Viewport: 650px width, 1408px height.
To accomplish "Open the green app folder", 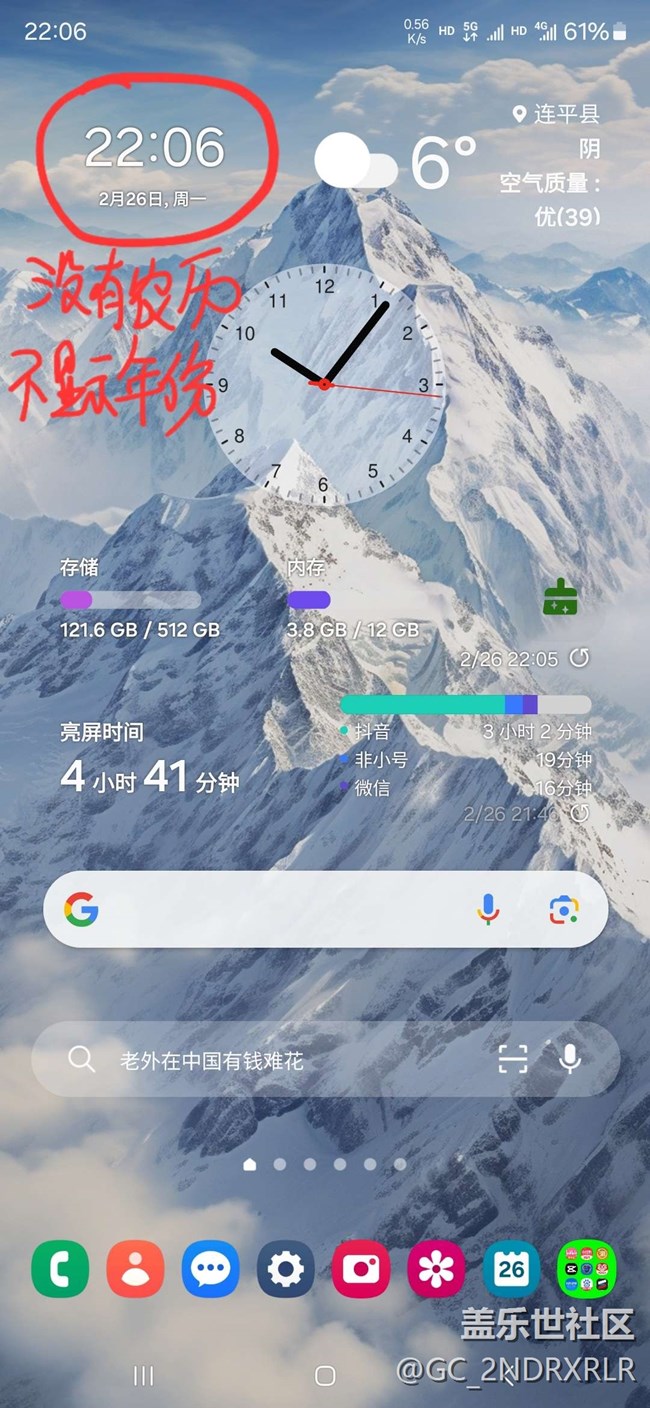I will 586,1269.
